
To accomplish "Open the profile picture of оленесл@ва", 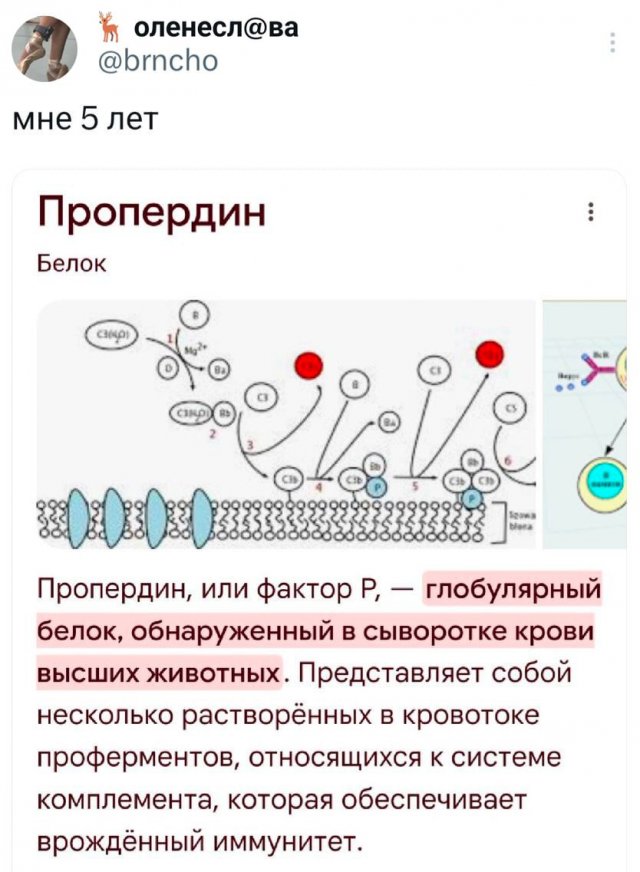I will point(44,49).
